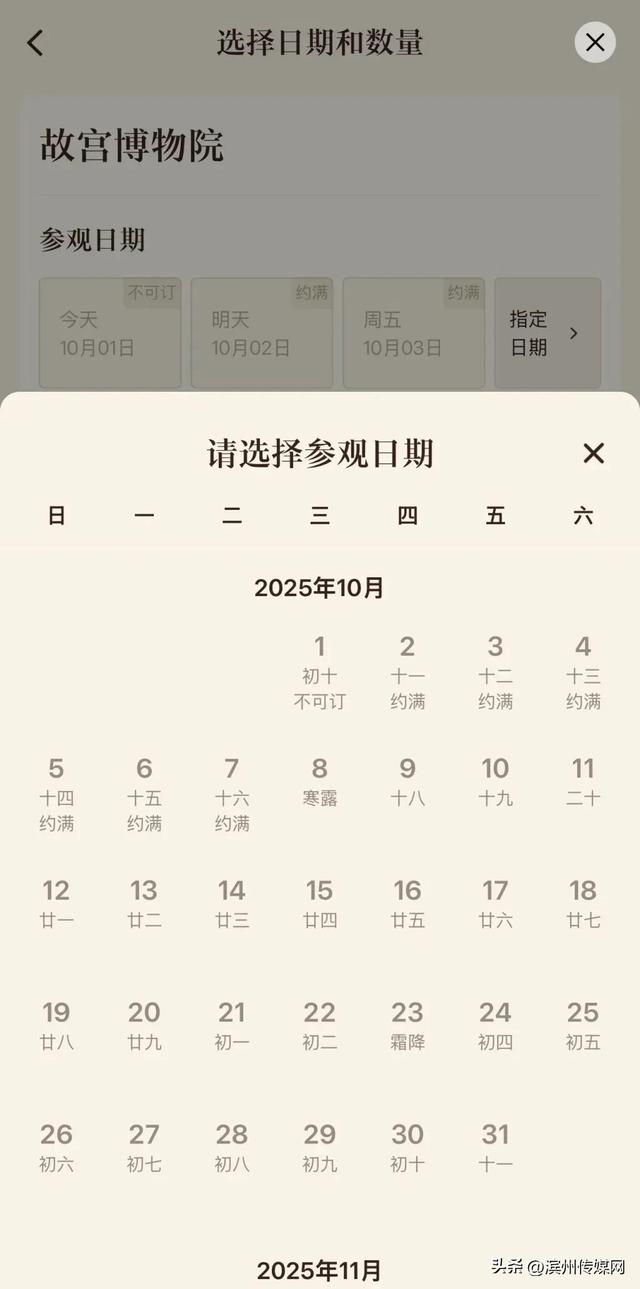The height and width of the screenshot is (1289, 640).
Task: Go back using the top-left arrow
Action: (35, 43)
